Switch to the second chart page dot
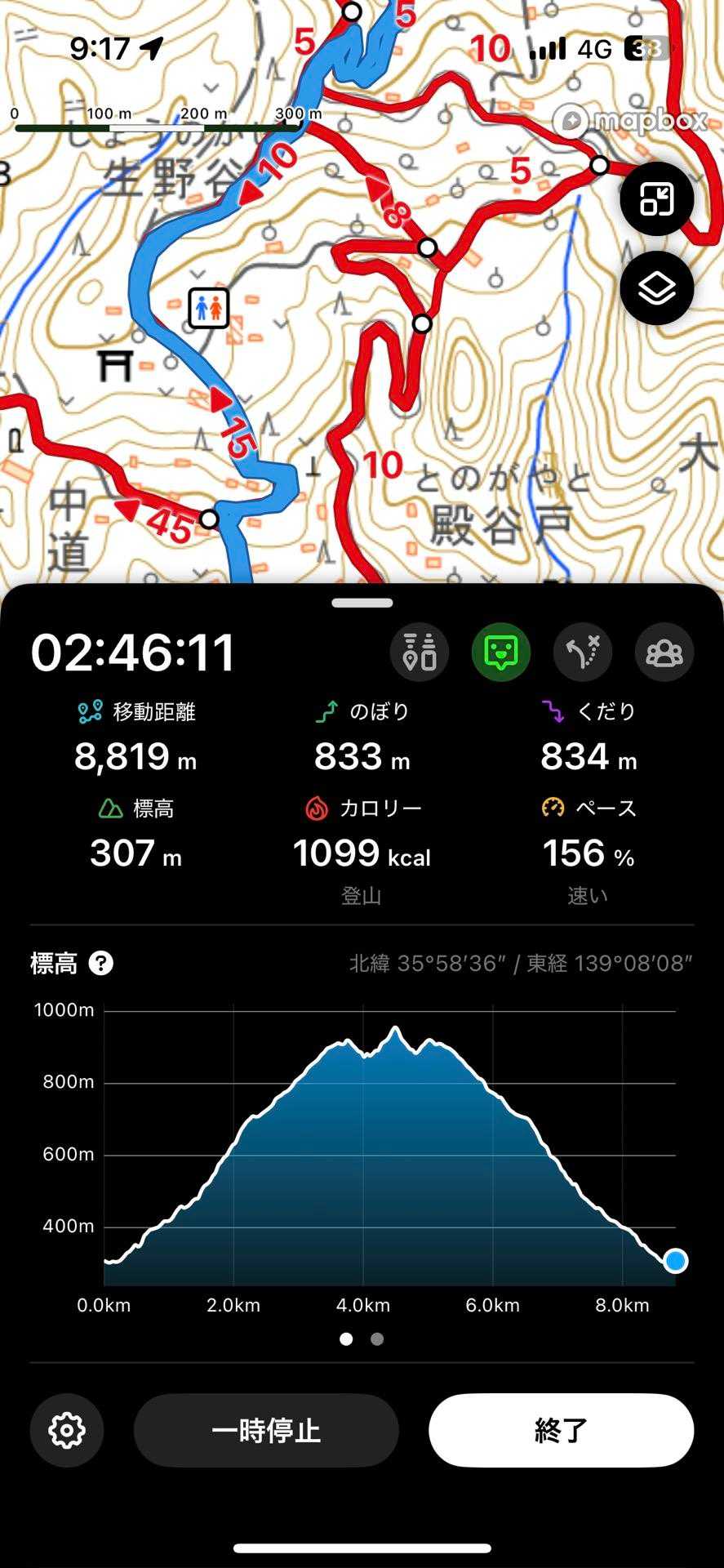 tap(377, 1339)
